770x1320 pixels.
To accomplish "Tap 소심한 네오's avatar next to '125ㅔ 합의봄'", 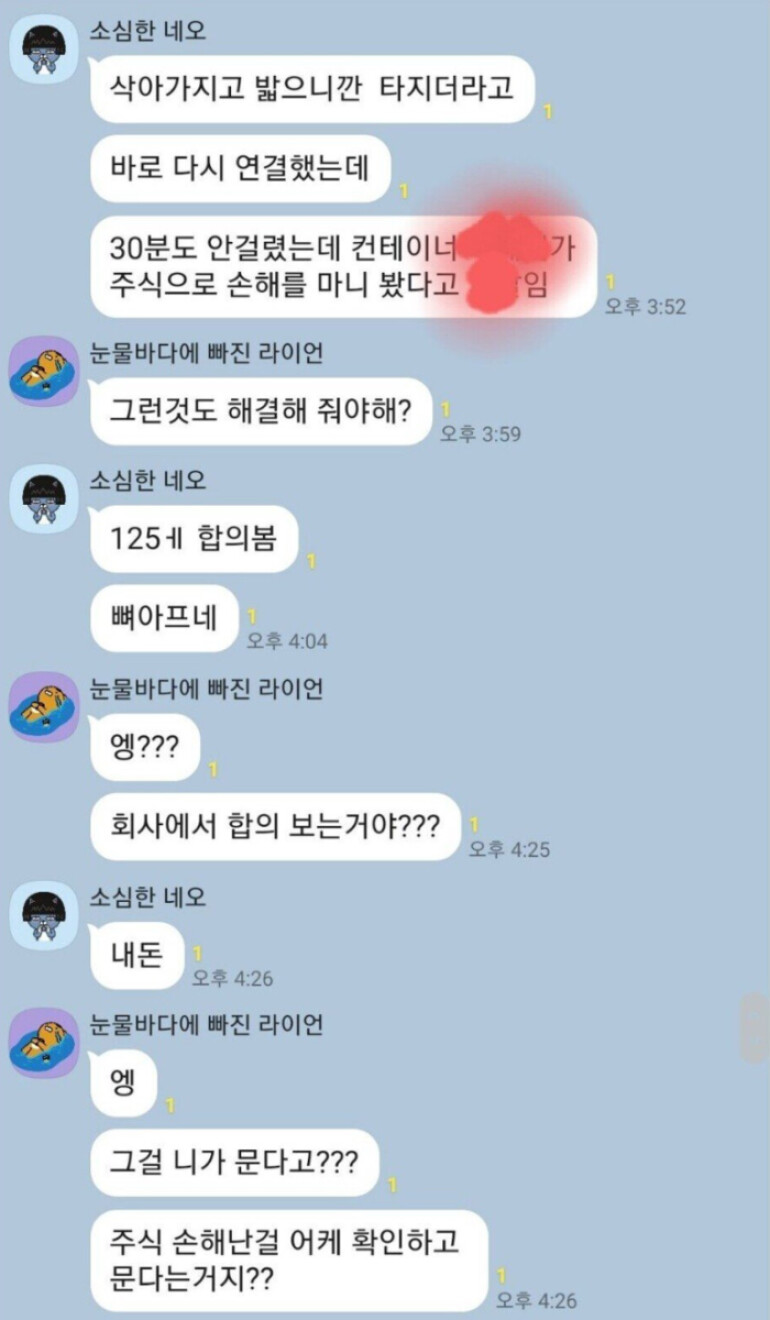I will point(43,497).
